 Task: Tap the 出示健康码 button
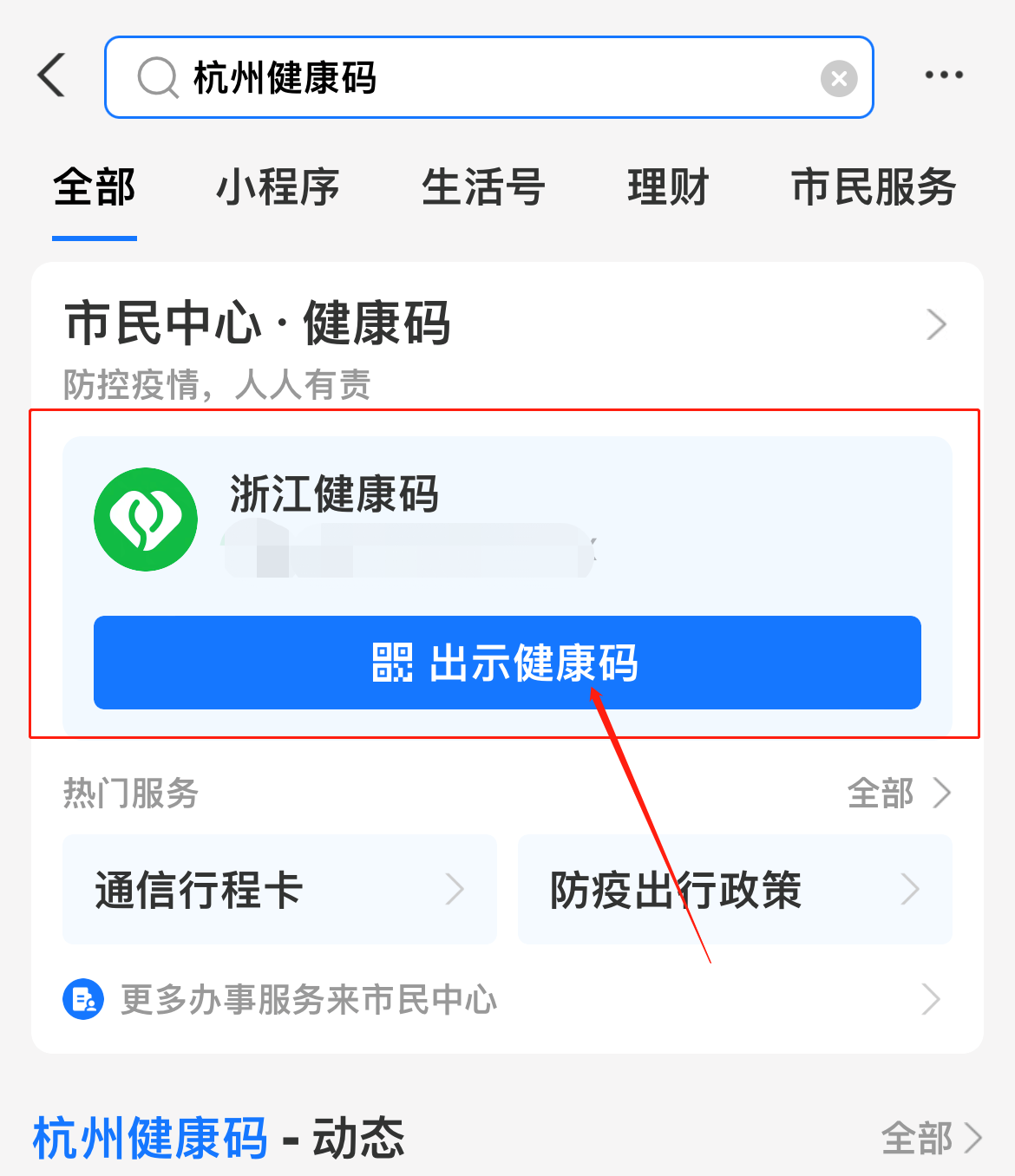click(507, 663)
